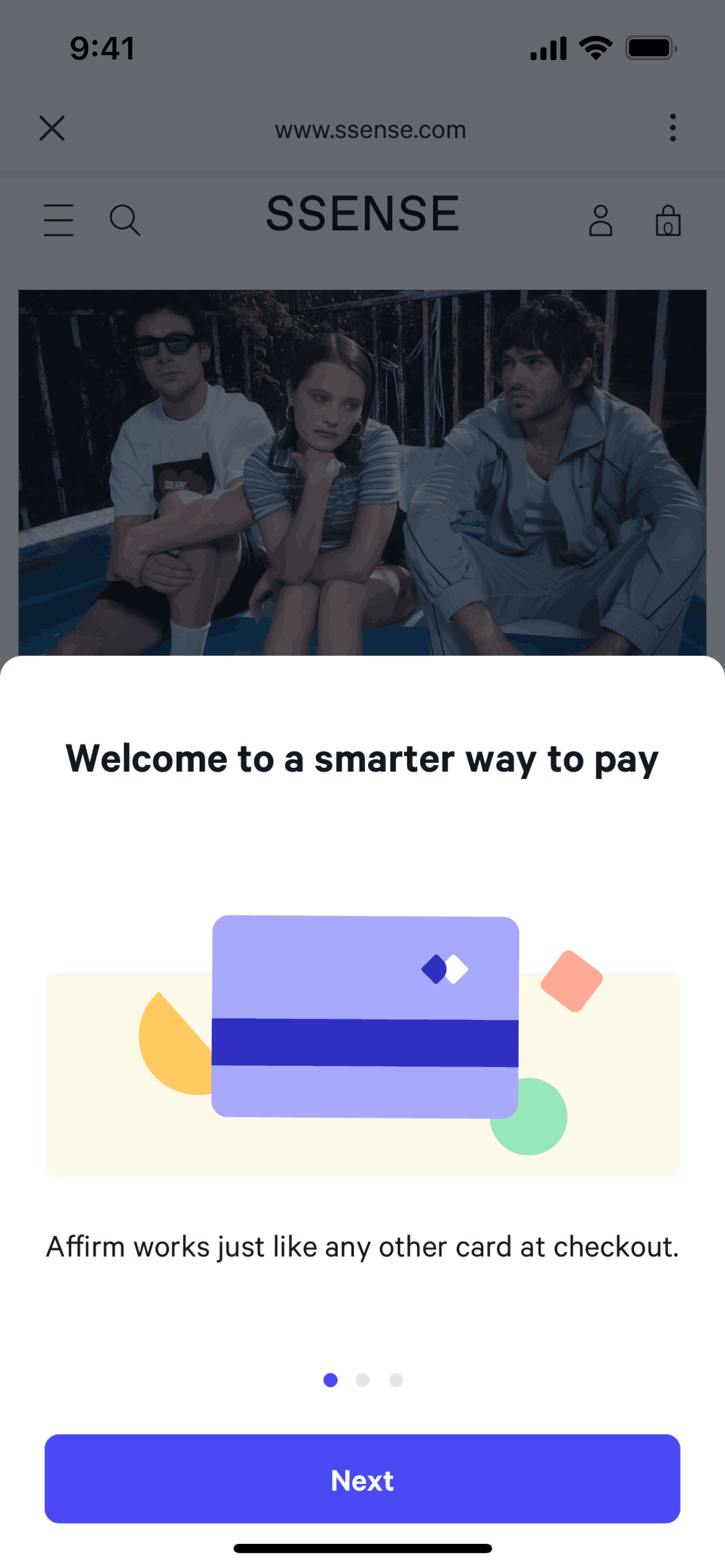Open the SSENSE search icon

coord(125,220)
